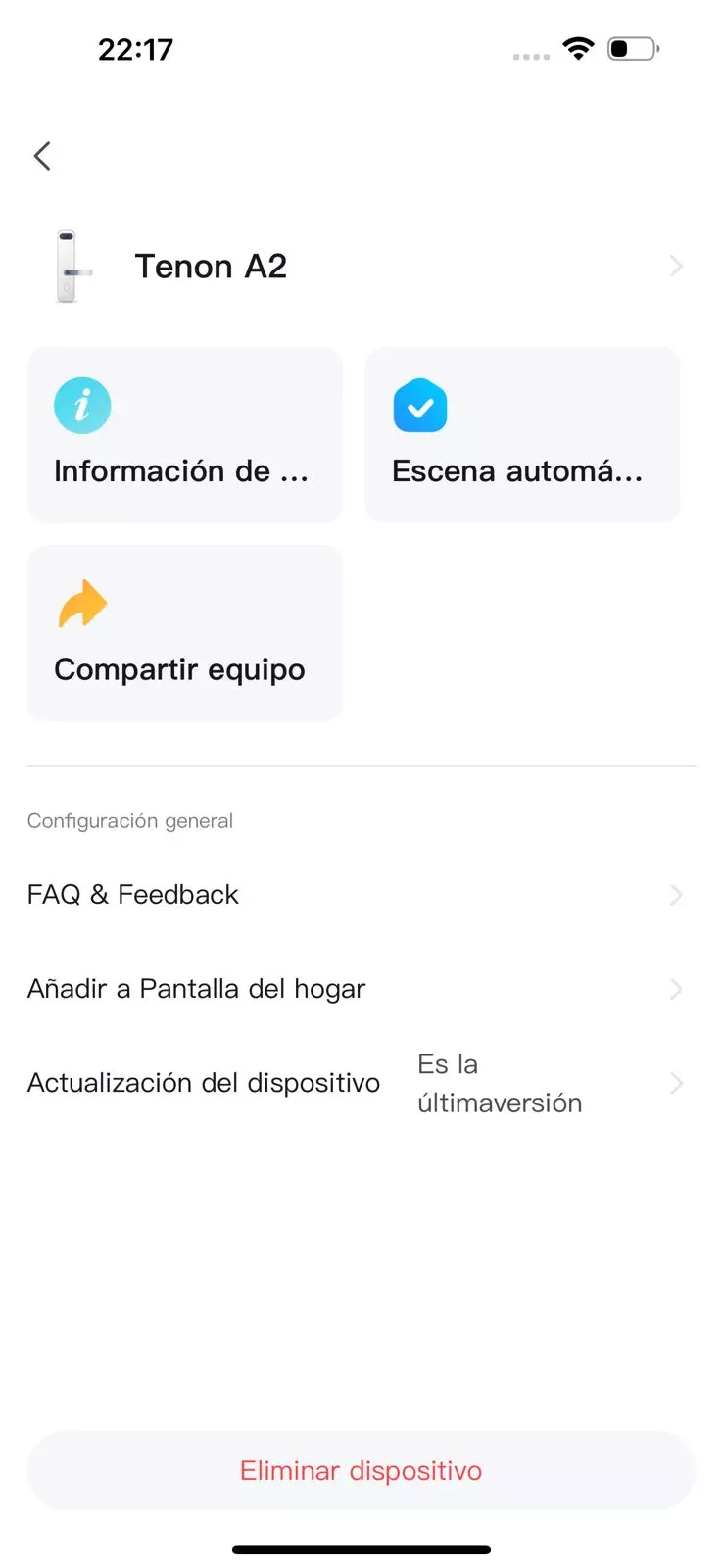The width and height of the screenshot is (723, 1568).
Task: Select Añadir a Pantalla del hogar
Action: tap(361, 988)
